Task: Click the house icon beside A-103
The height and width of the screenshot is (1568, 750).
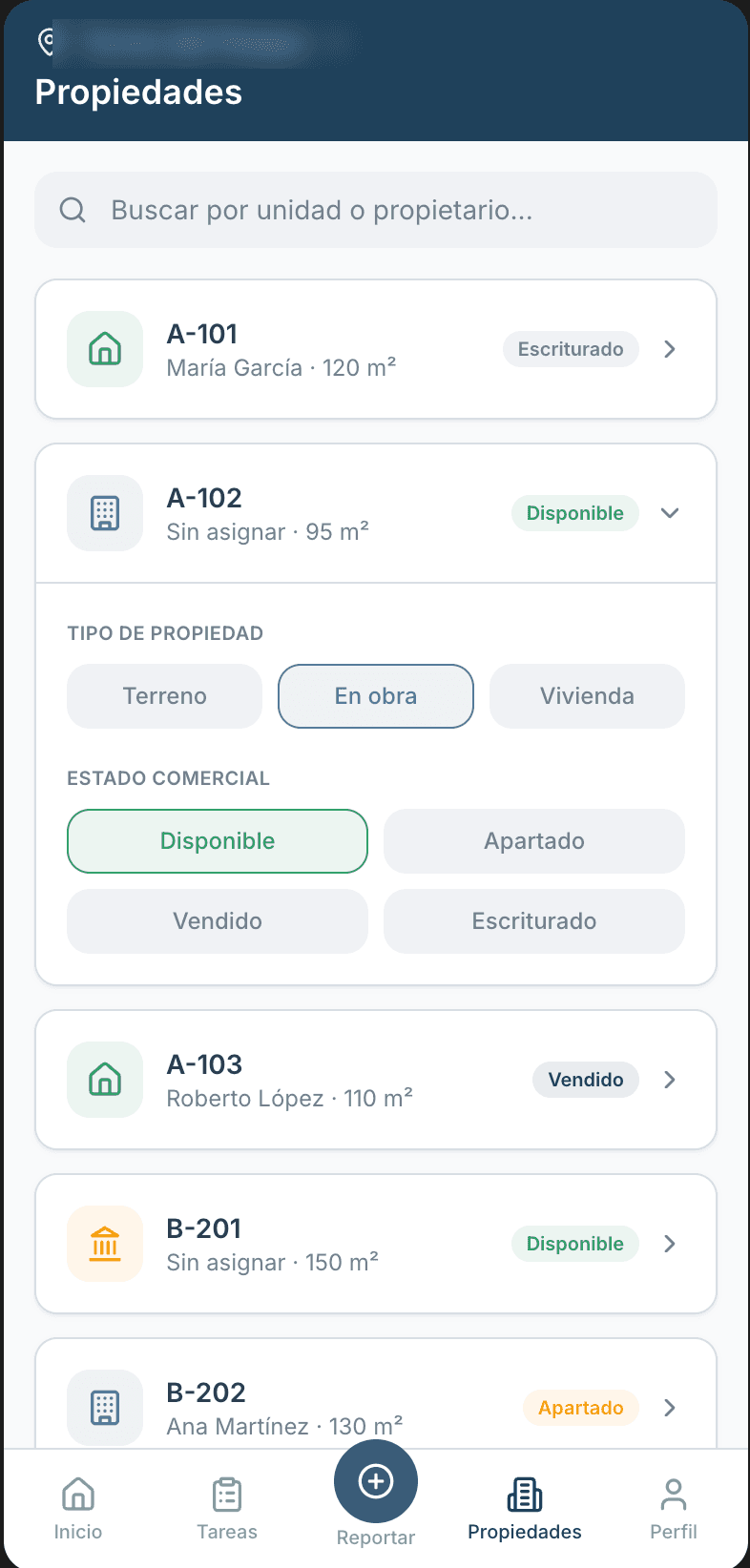Action: click(104, 1079)
